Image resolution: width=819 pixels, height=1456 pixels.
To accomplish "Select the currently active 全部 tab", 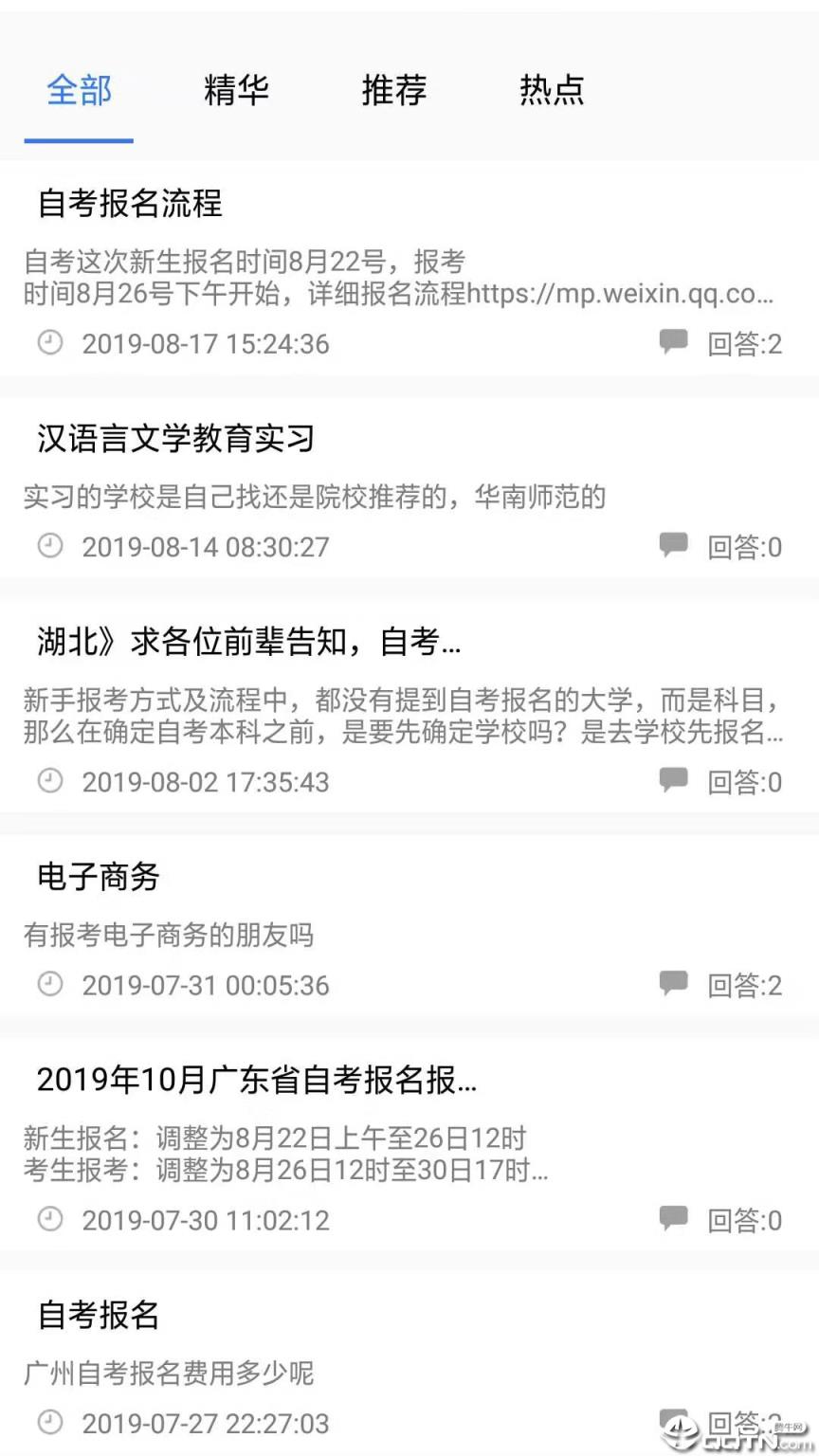I will click(x=80, y=90).
